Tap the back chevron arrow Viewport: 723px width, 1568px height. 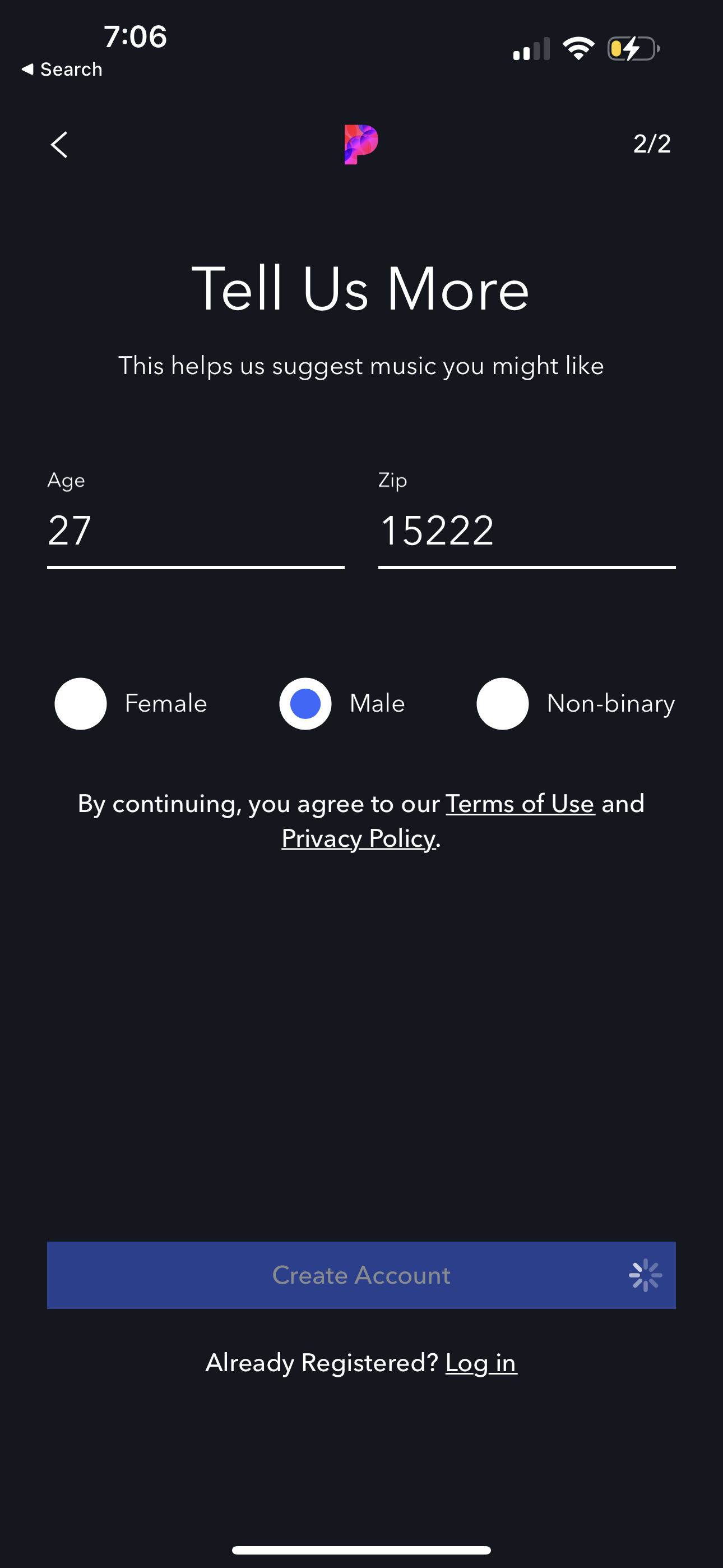pos(58,144)
